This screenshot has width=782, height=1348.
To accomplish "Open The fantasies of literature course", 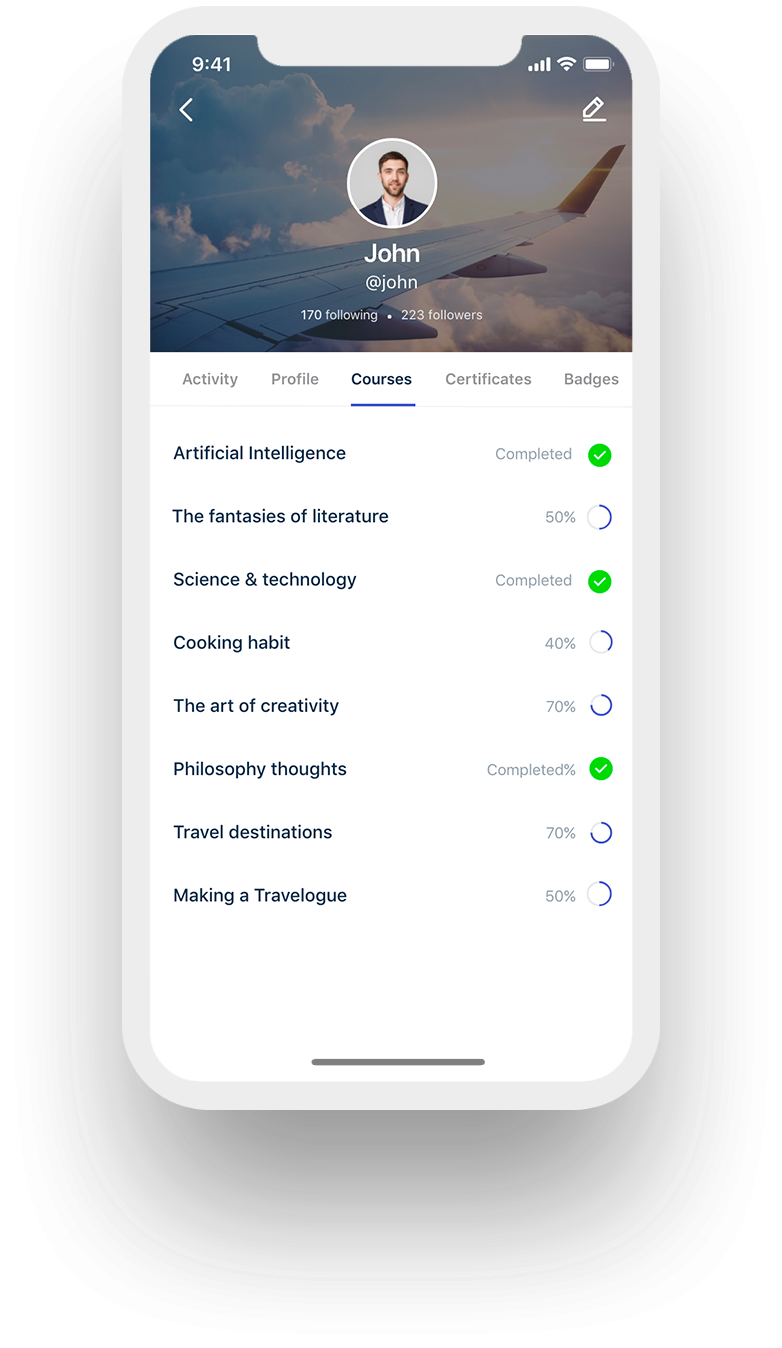I will point(280,516).
